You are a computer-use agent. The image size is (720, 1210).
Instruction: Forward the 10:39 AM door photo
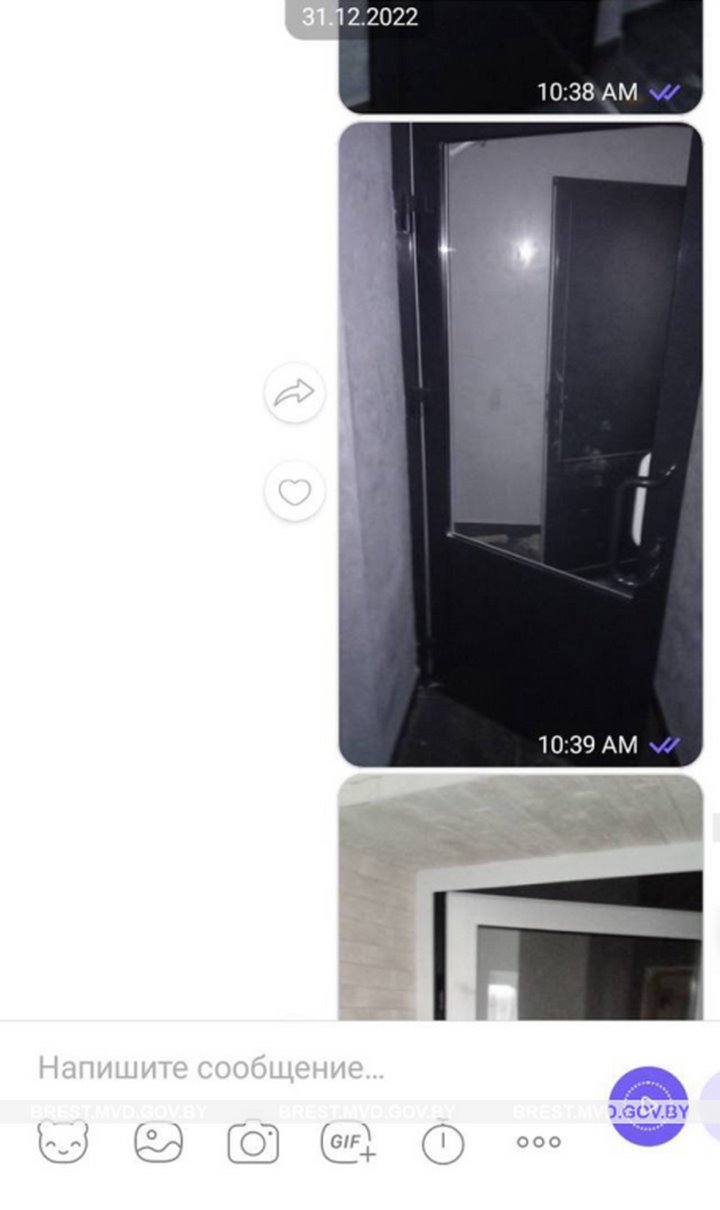point(294,393)
